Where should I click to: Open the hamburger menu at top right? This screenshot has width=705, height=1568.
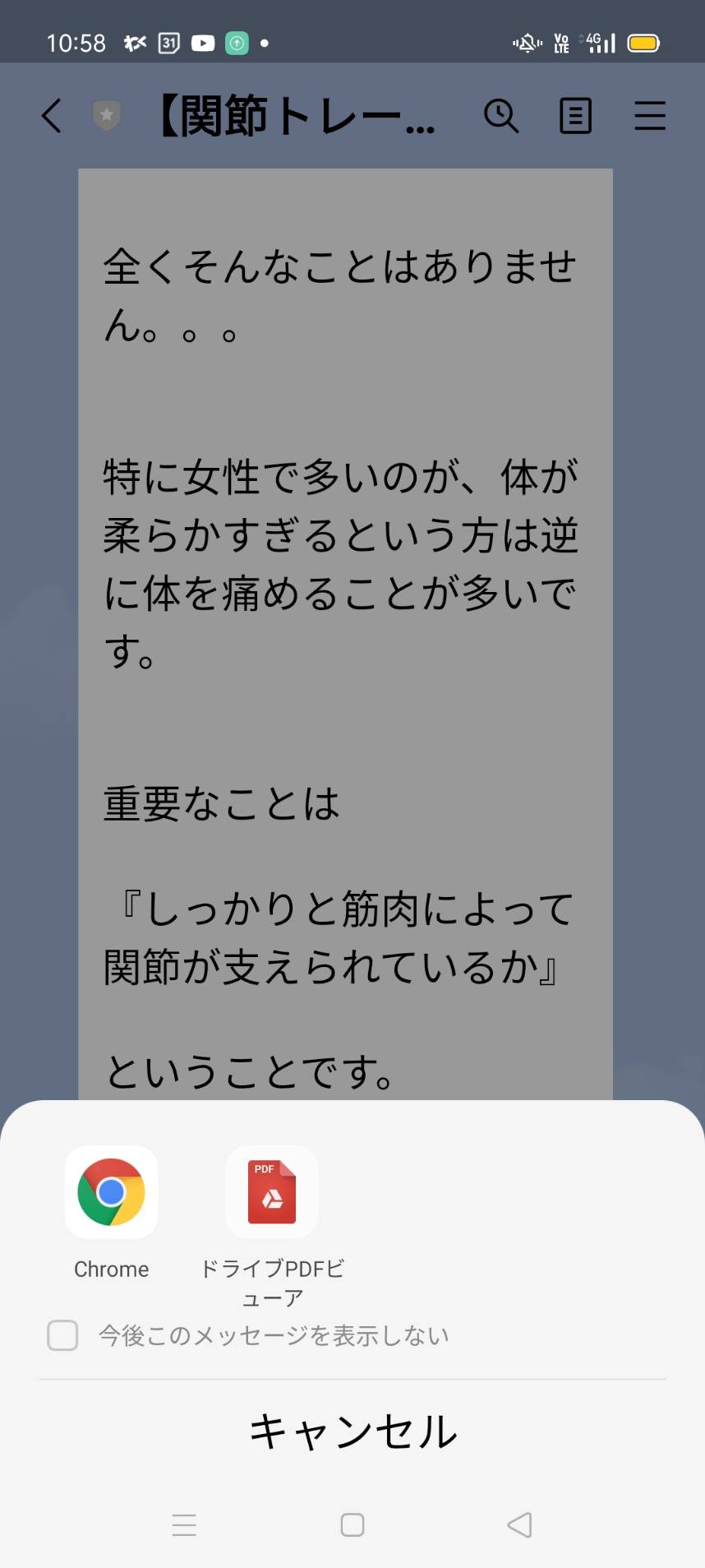click(650, 116)
